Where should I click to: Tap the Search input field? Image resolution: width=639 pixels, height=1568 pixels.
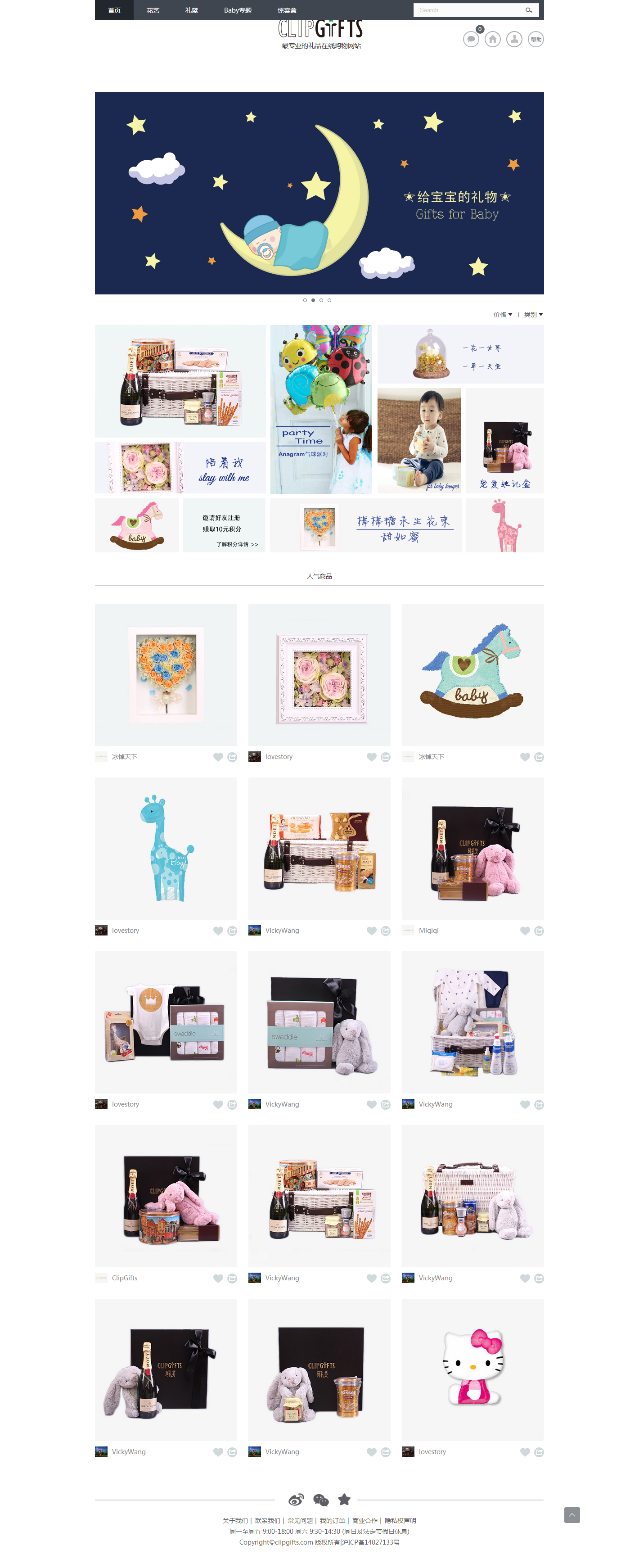click(x=468, y=10)
